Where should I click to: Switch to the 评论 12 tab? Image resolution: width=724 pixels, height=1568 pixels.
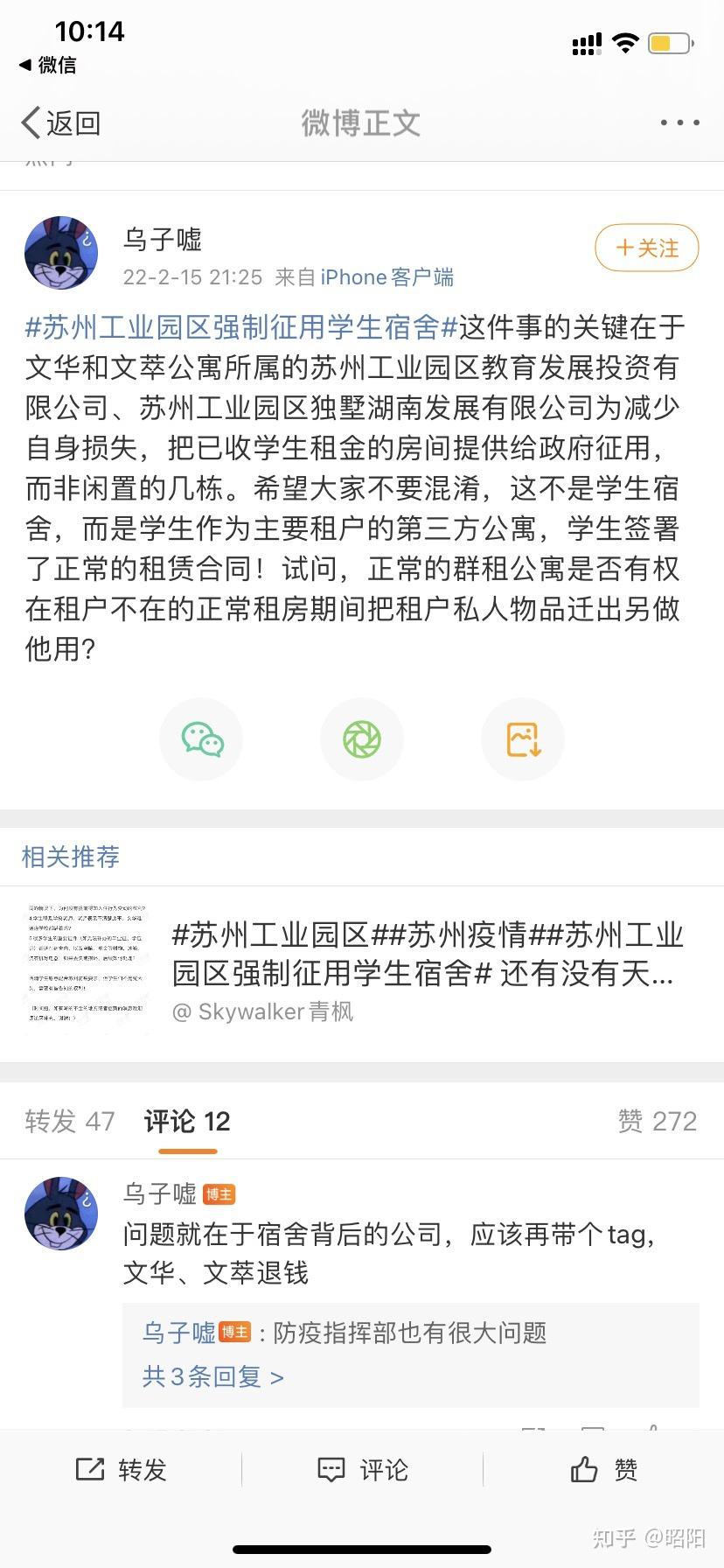pos(187,1121)
